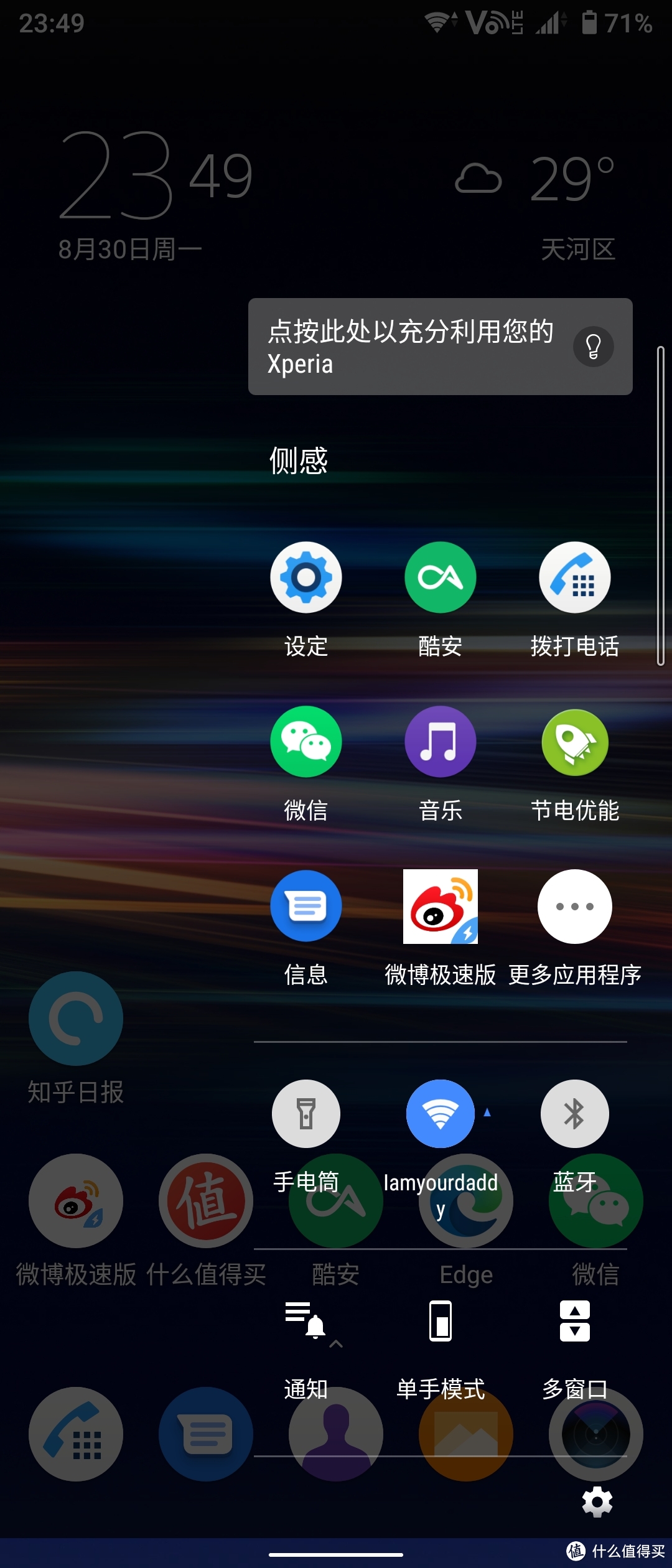Launch the 酷安 app icon

(440, 577)
